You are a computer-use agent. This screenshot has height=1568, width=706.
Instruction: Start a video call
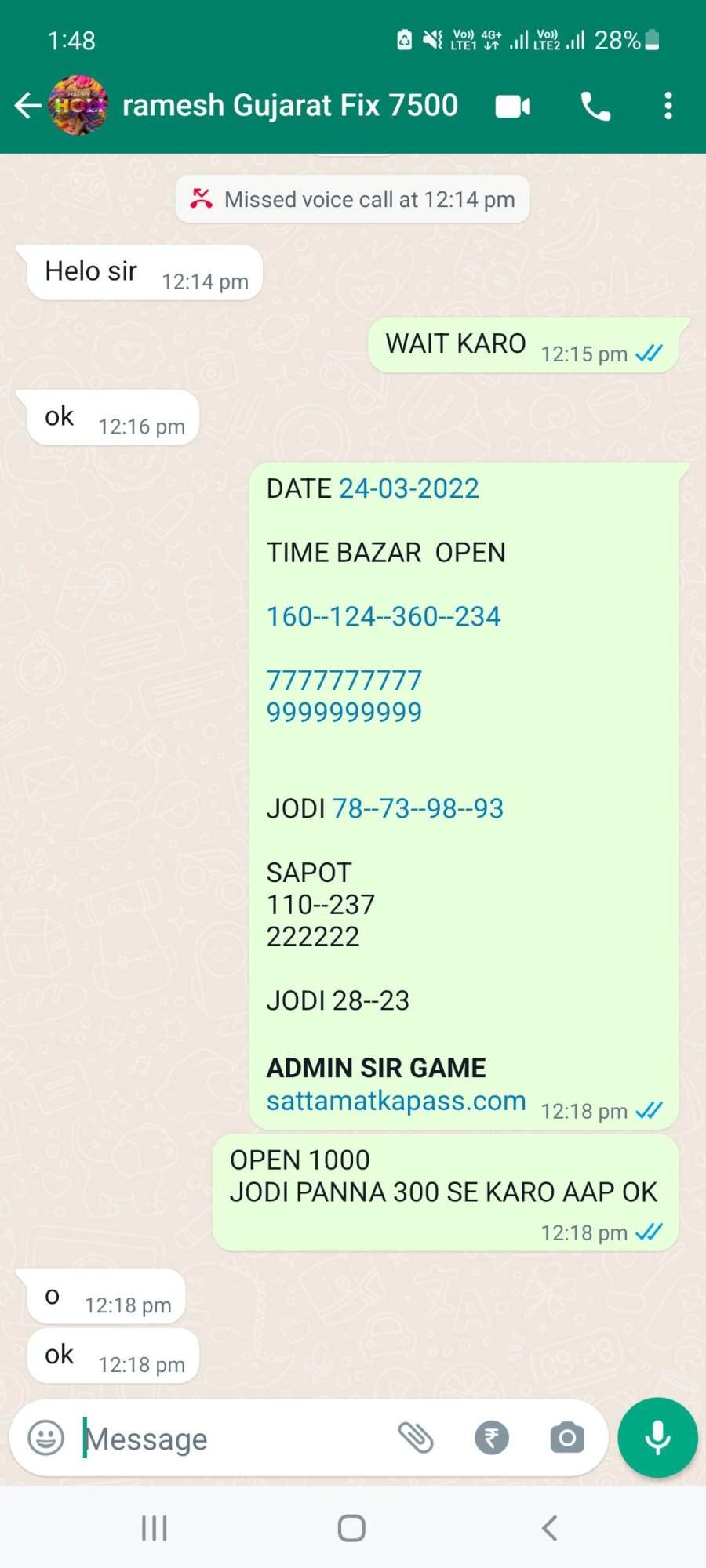click(513, 106)
